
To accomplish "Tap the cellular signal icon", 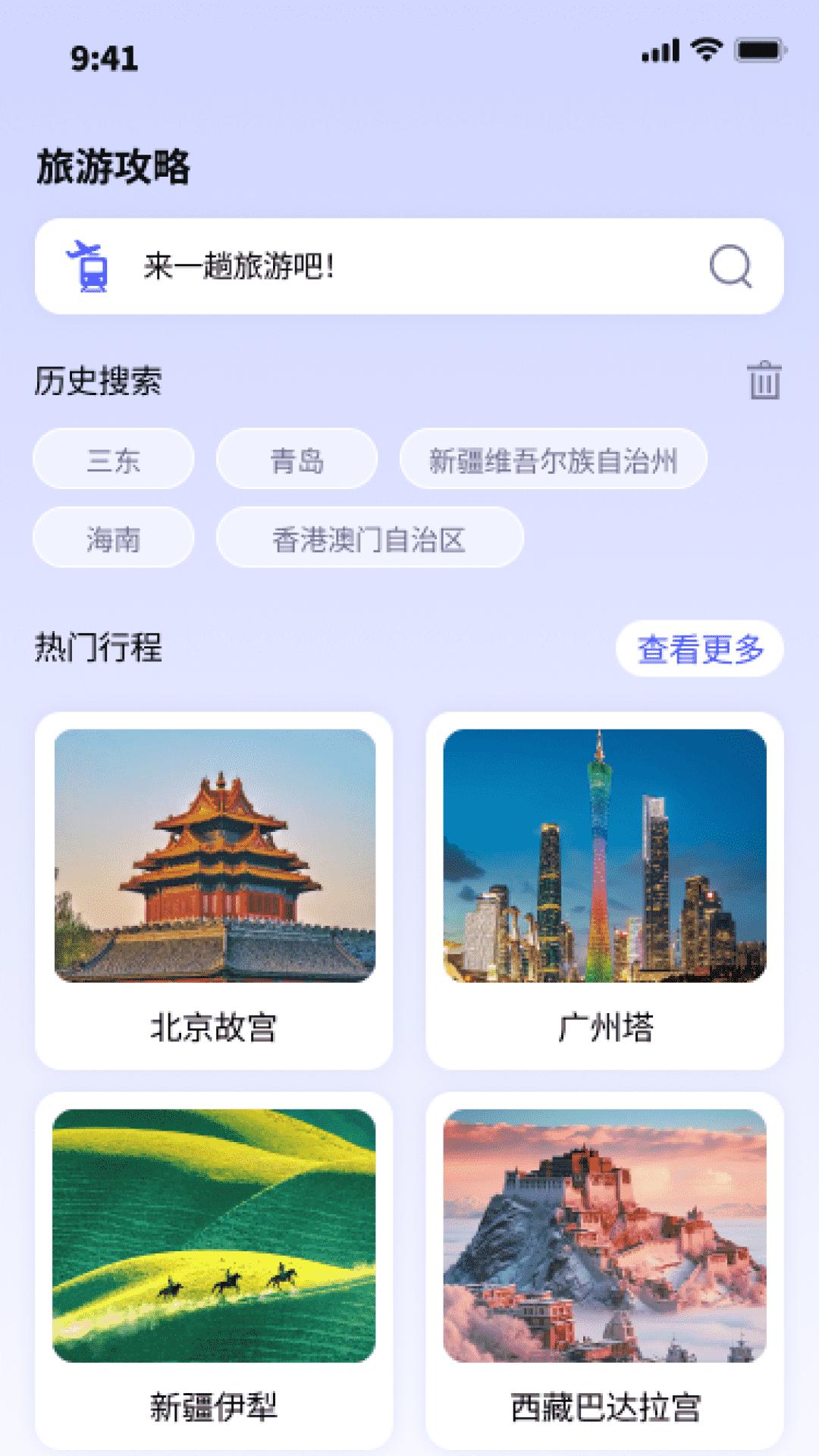I will 657,49.
